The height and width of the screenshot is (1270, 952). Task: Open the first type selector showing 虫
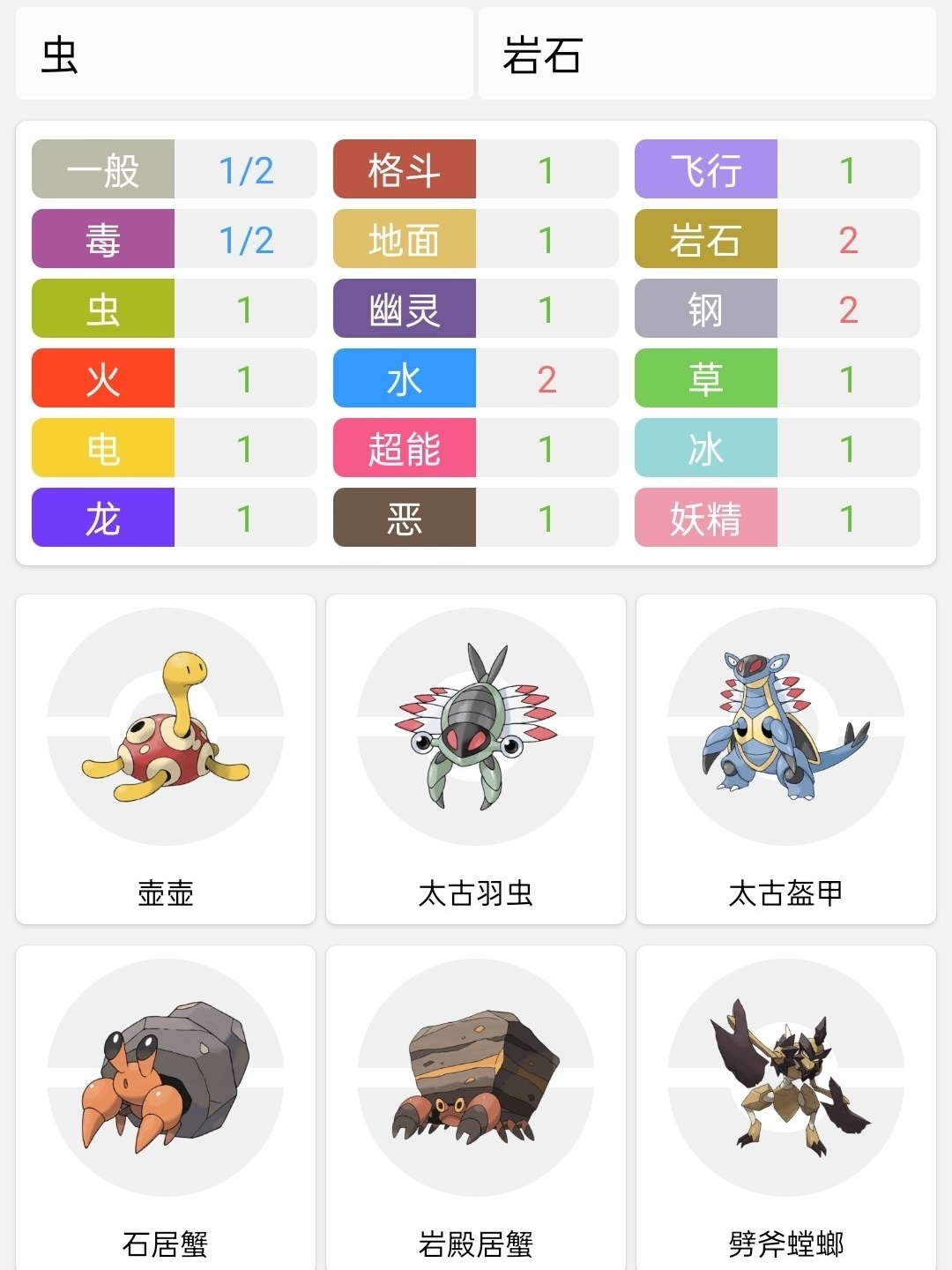[244, 55]
